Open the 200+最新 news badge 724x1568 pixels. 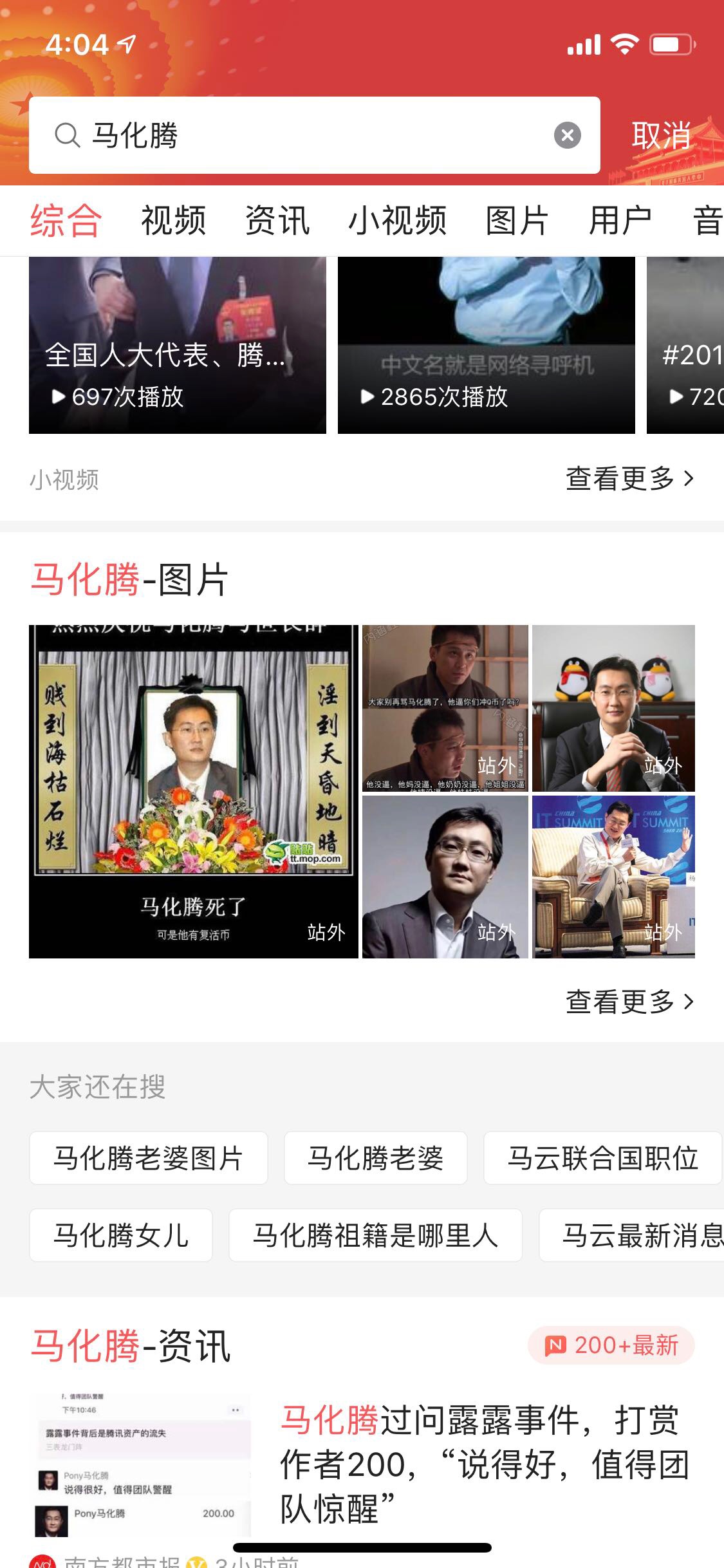611,1345
